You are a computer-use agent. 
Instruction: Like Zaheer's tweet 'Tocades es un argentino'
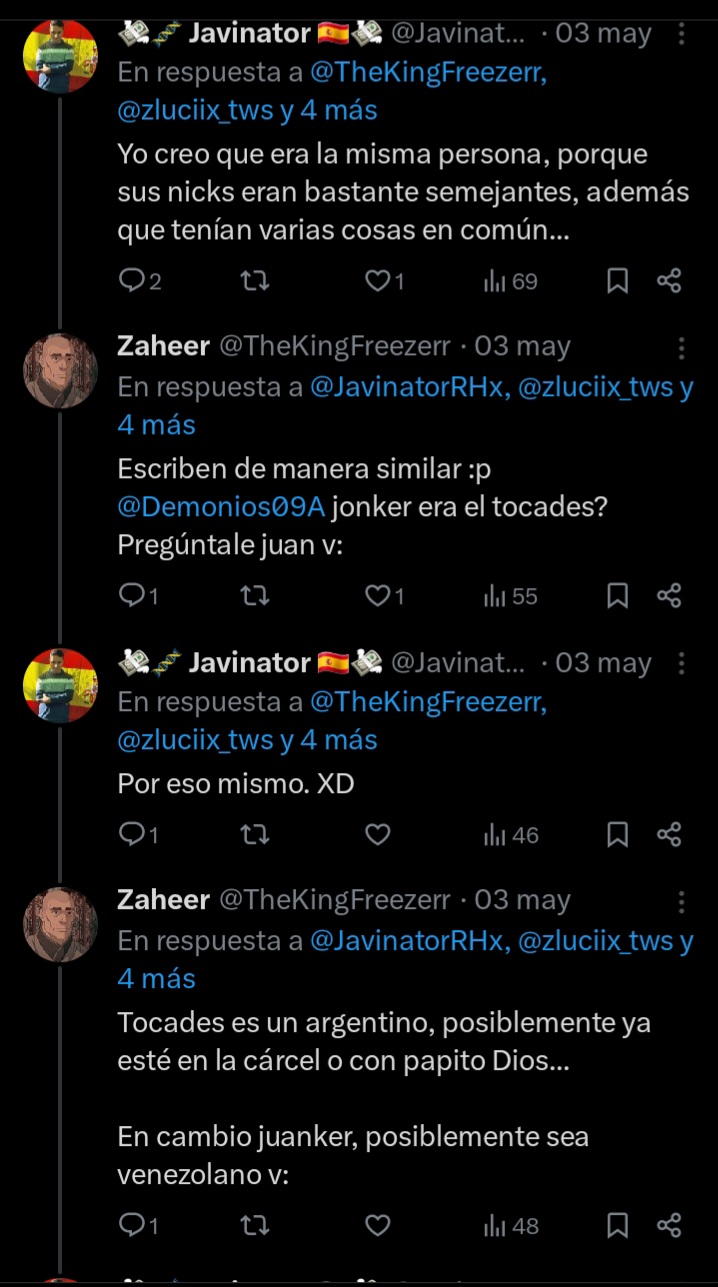click(x=377, y=1224)
